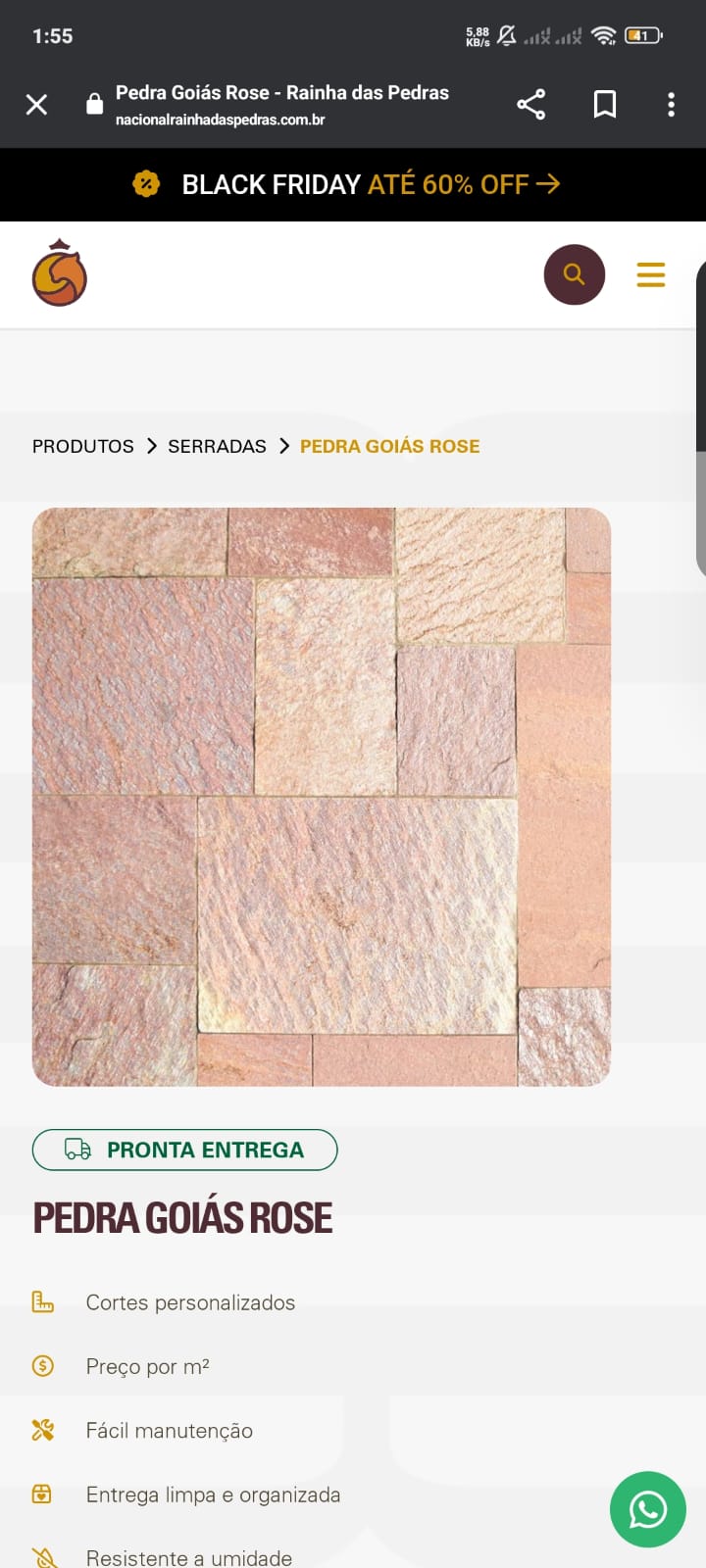
Task: Share this page link
Action: click(x=530, y=105)
